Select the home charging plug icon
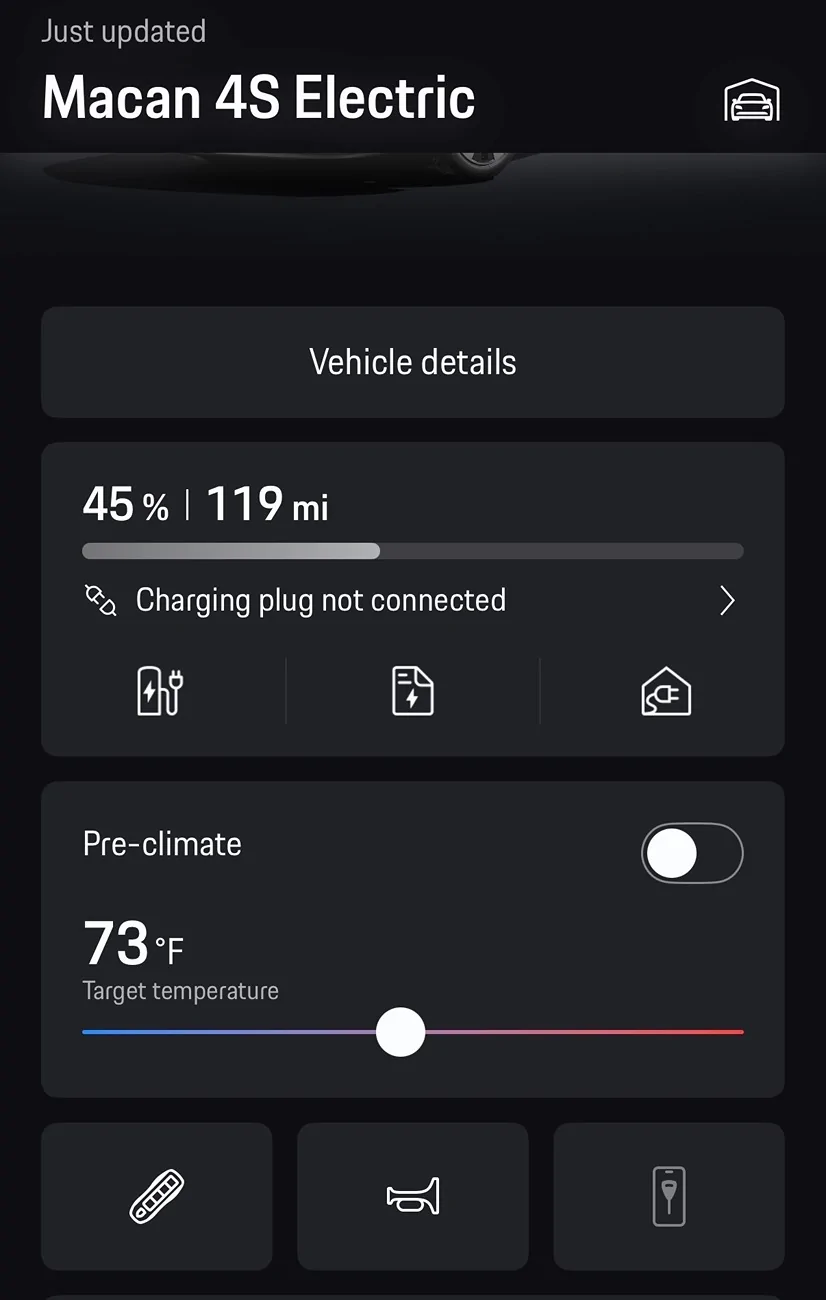Viewport: 826px width, 1300px height. coord(665,690)
